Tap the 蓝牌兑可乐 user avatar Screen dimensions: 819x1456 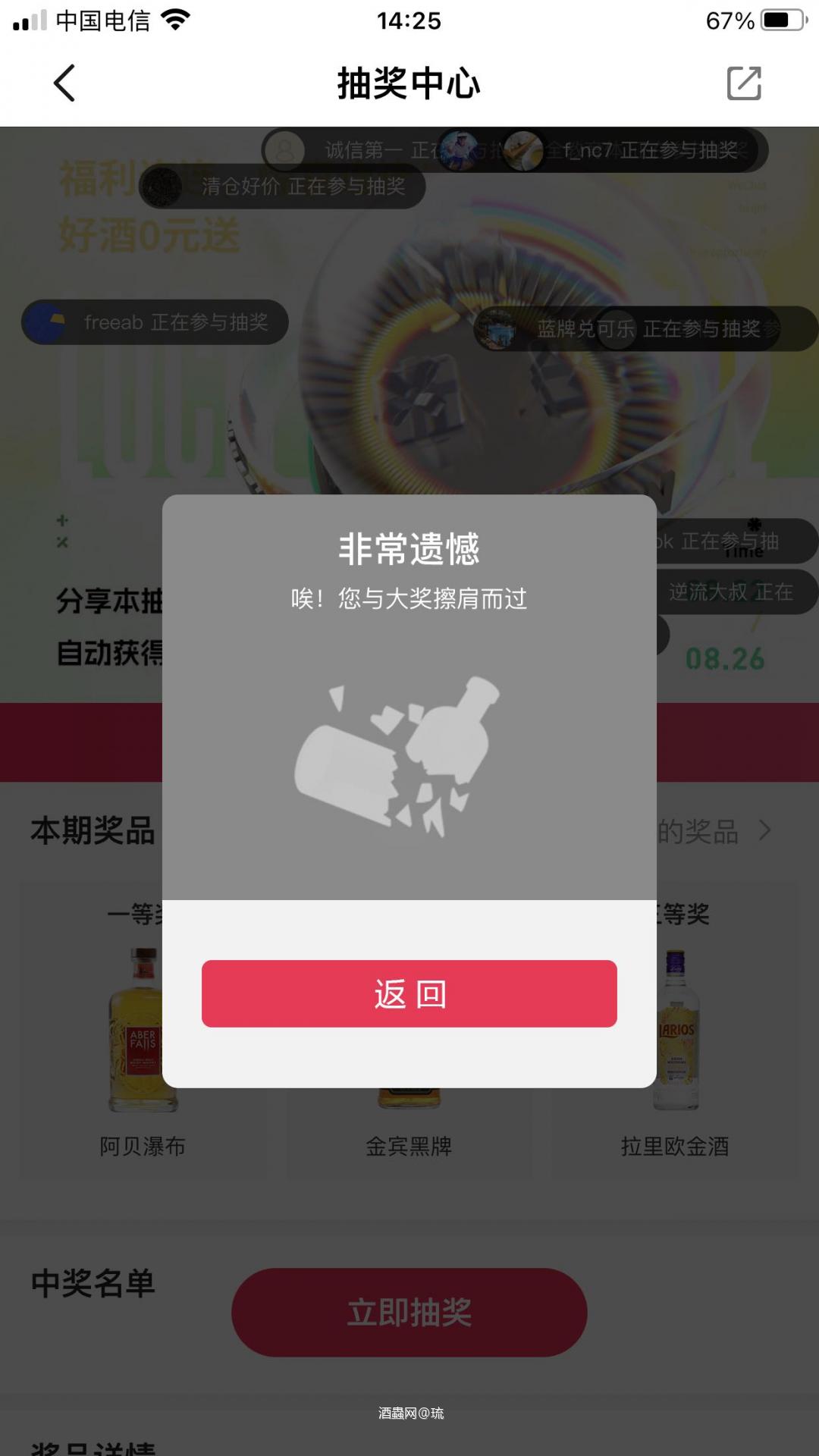(502, 328)
